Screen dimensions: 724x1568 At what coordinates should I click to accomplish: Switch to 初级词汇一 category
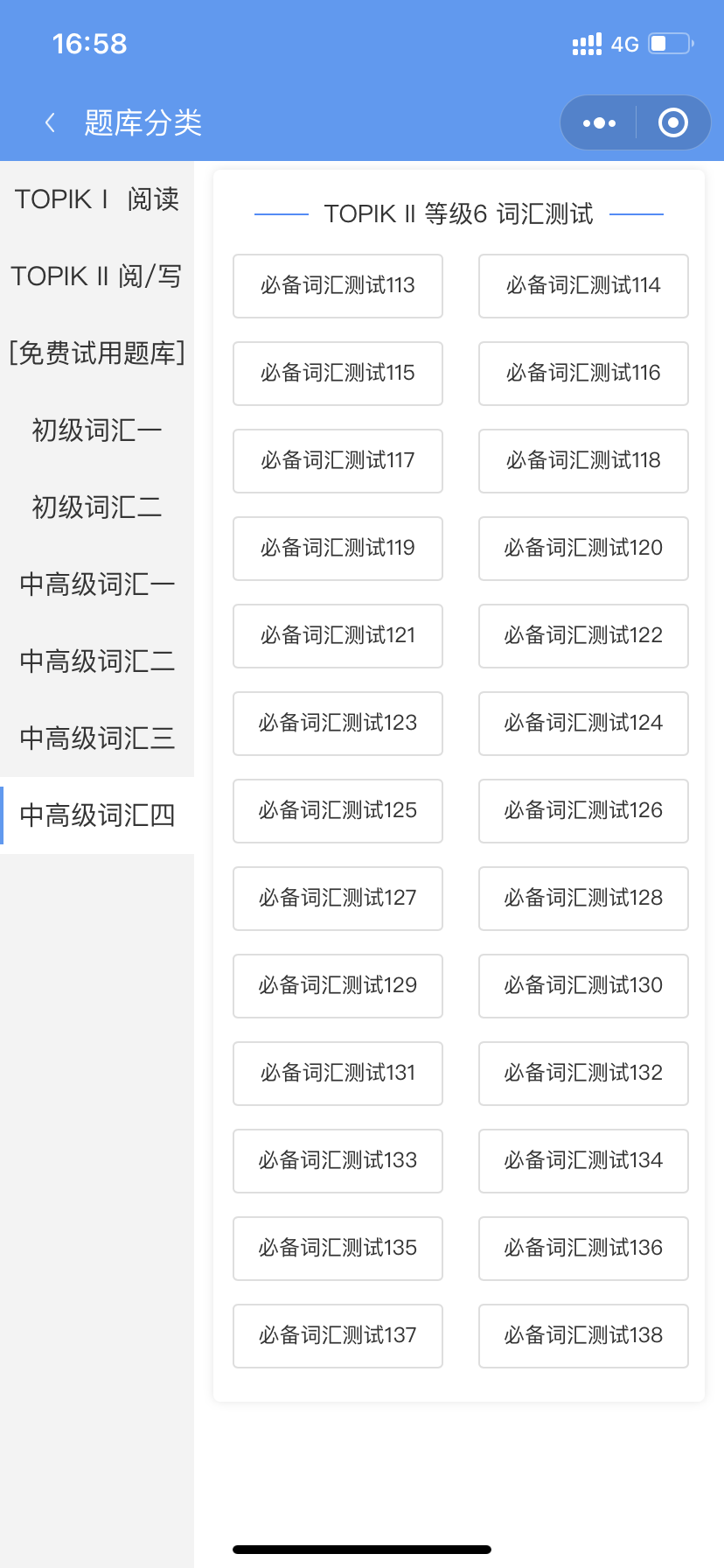tap(97, 430)
